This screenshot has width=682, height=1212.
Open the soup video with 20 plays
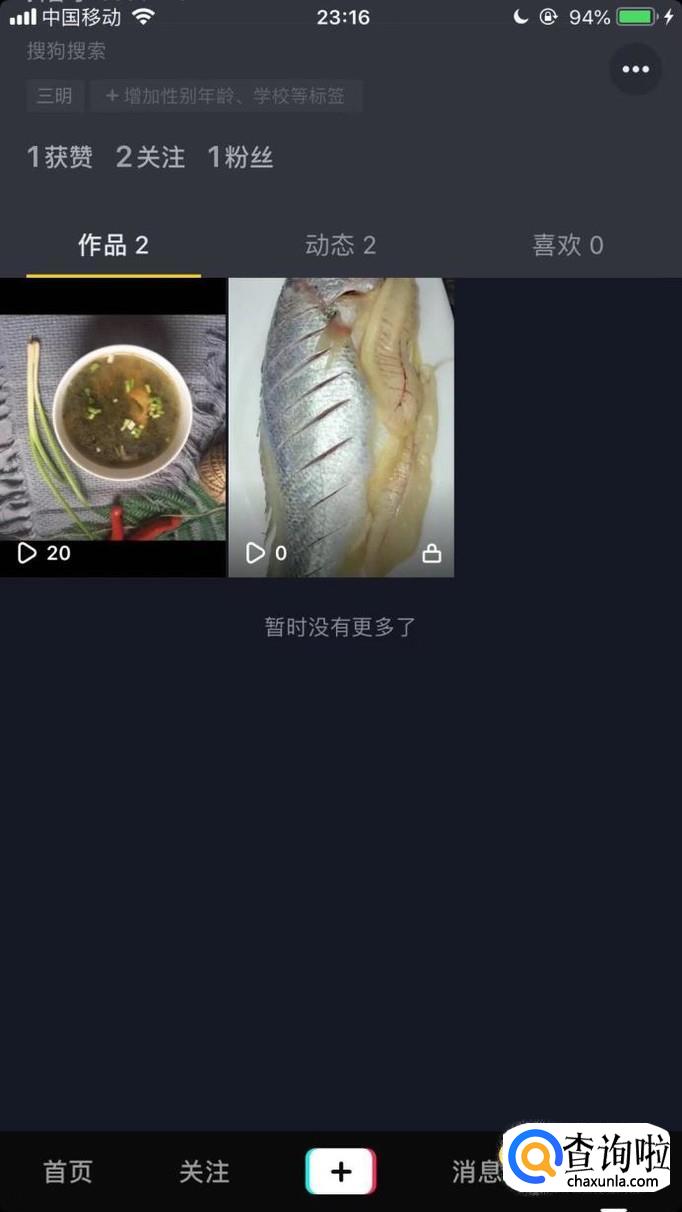pyautogui.click(x=112, y=428)
